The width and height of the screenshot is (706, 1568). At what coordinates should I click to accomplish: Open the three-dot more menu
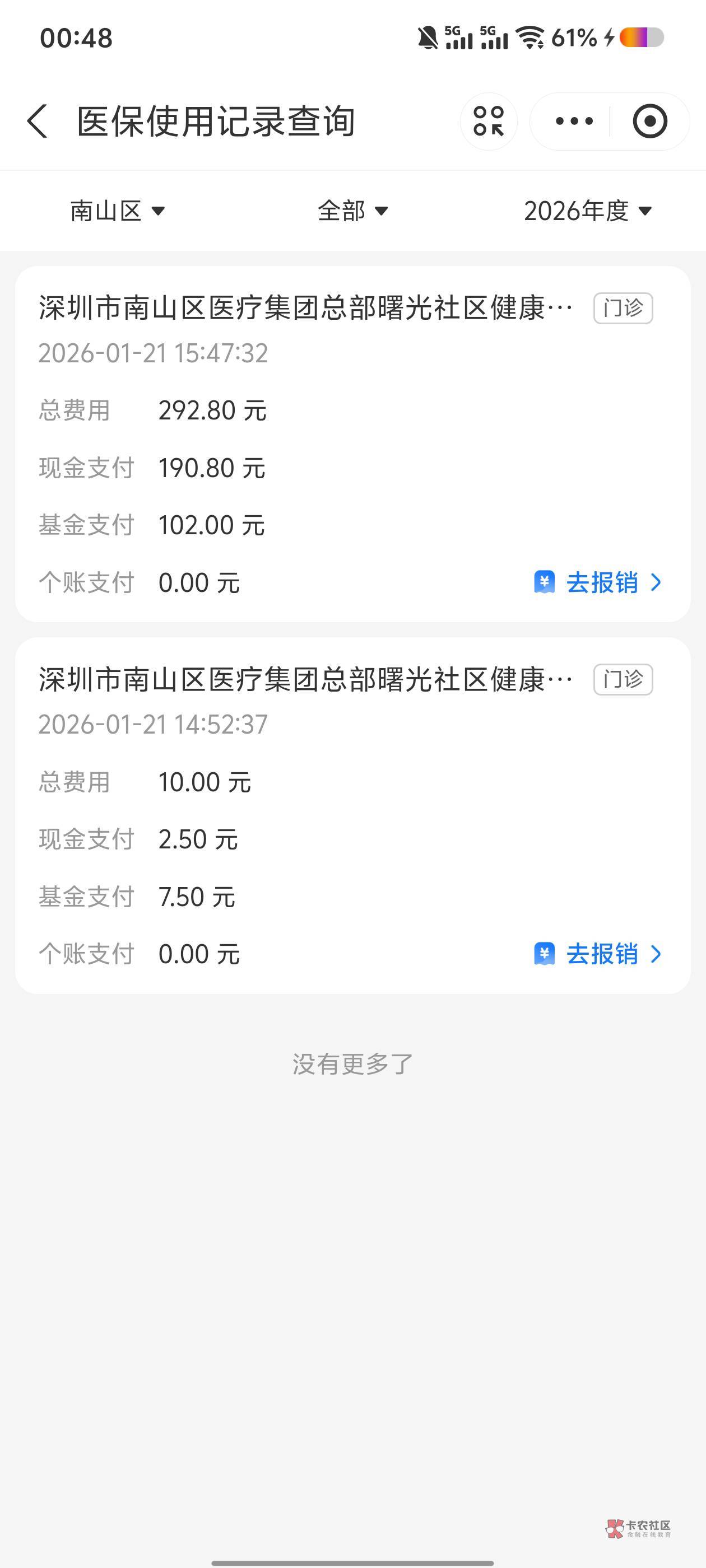pos(574,121)
